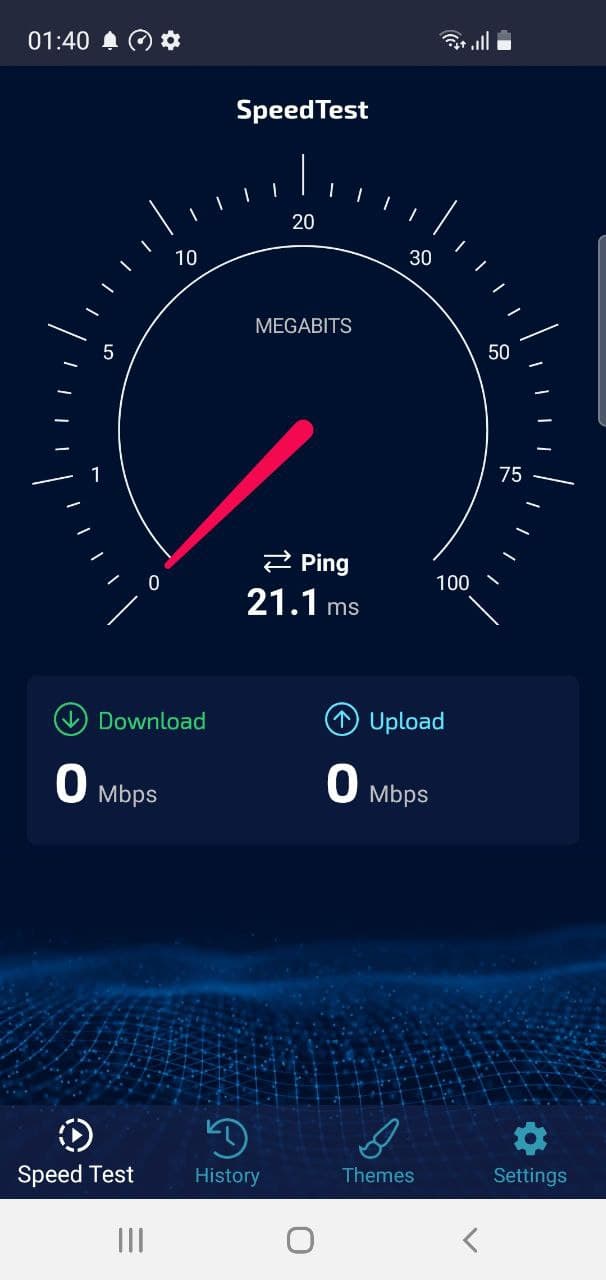This screenshot has height=1280, width=606.
Task: Go to the Settings tab
Action: pyautogui.click(x=529, y=1152)
